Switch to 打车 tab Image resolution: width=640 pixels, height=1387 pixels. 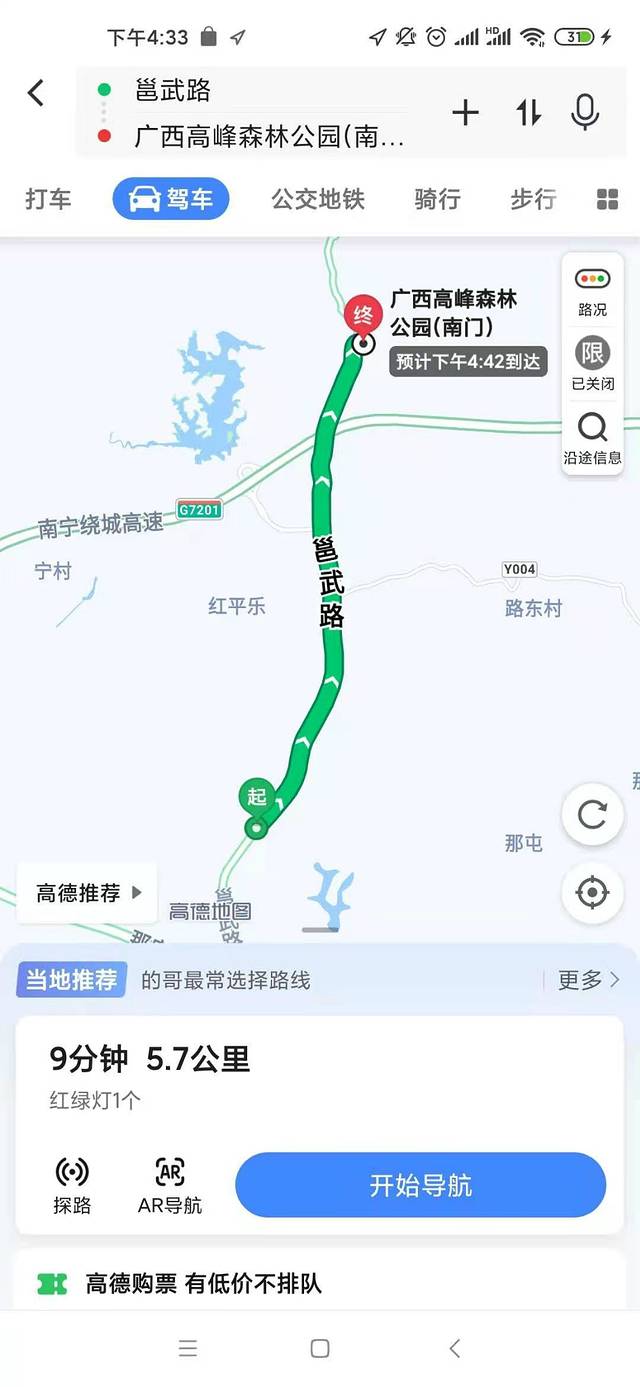48,199
